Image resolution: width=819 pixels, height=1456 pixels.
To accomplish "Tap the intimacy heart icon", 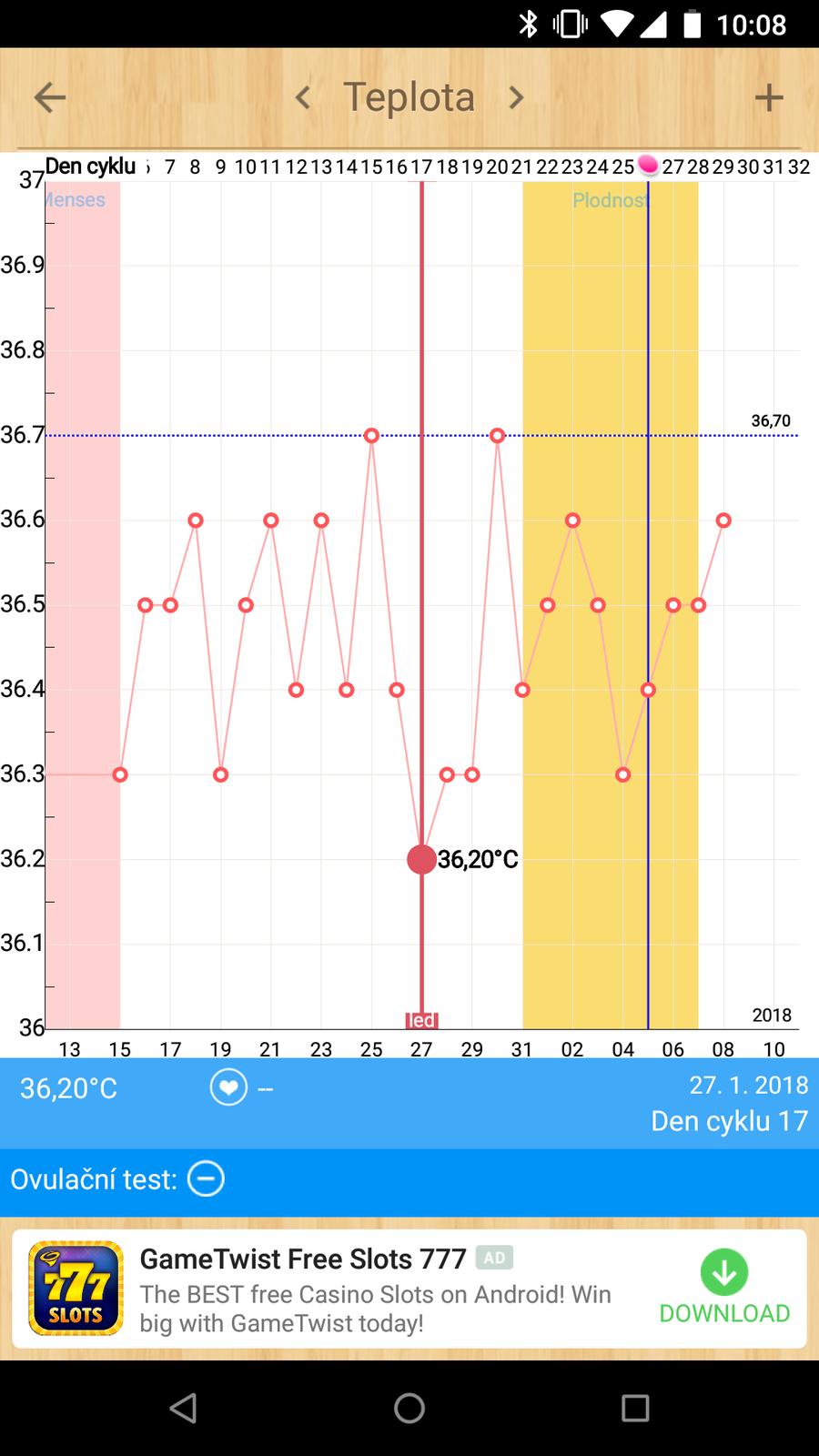I will (x=228, y=1087).
